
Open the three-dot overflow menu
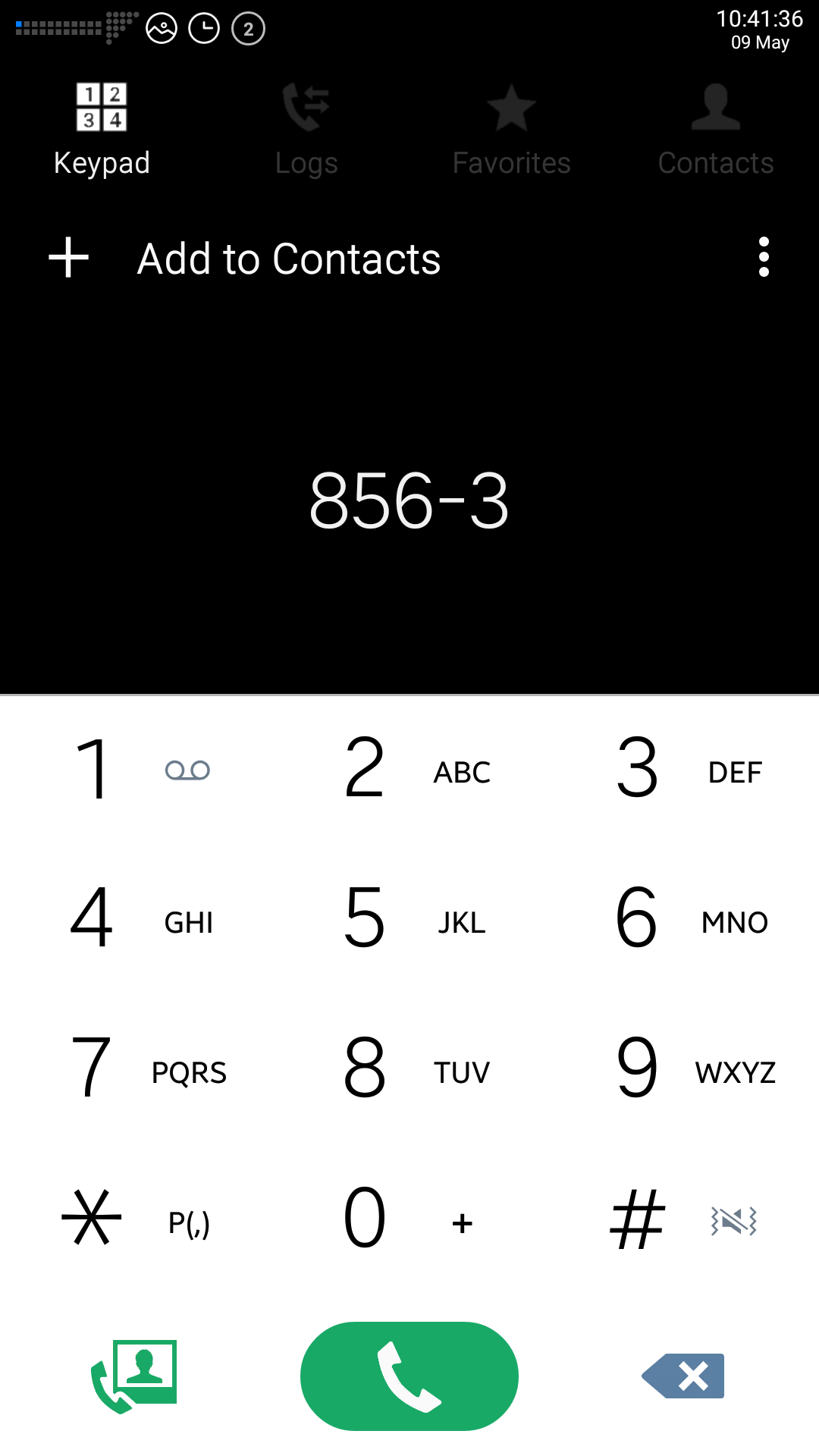(x=764, y=257)
